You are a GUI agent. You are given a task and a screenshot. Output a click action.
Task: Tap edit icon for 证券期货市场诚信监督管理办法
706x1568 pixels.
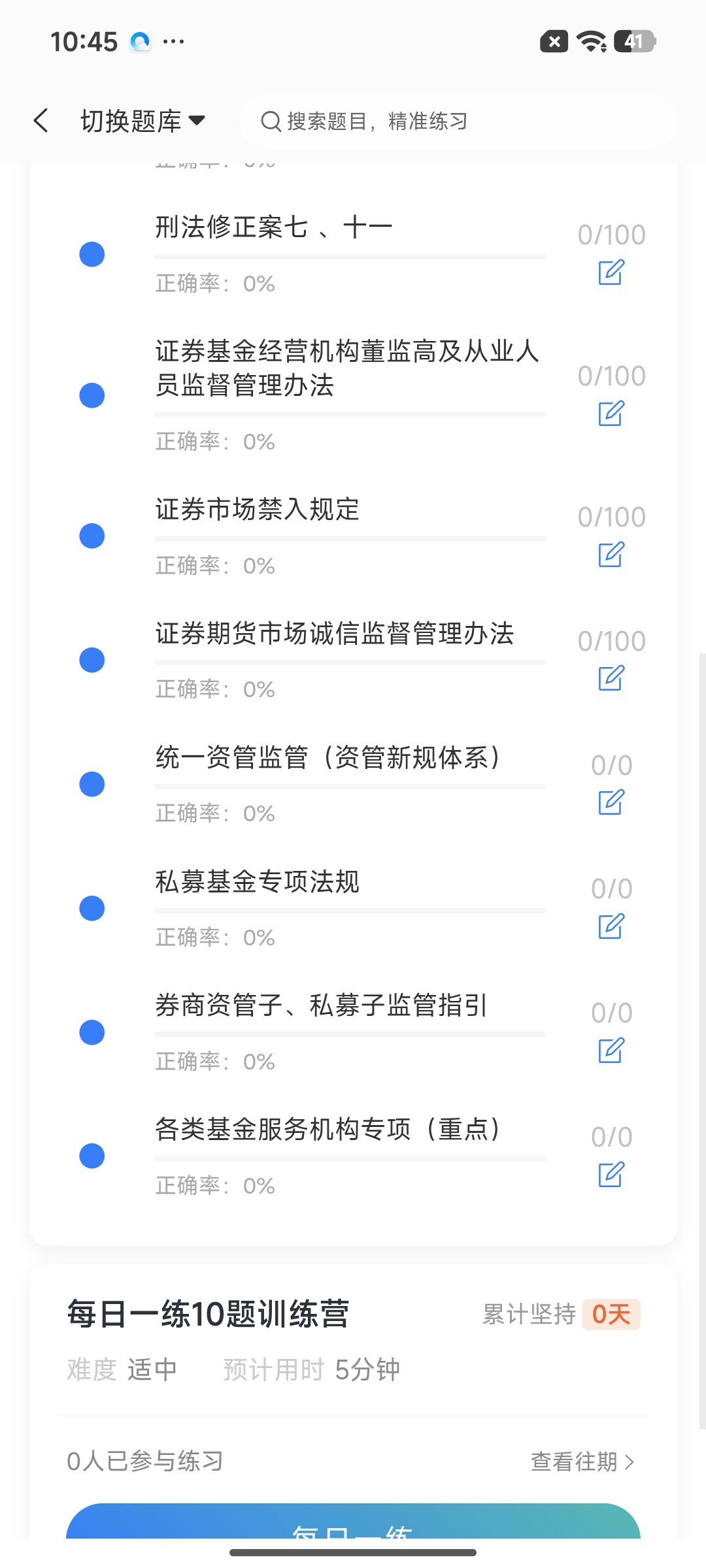pos(611,678)
